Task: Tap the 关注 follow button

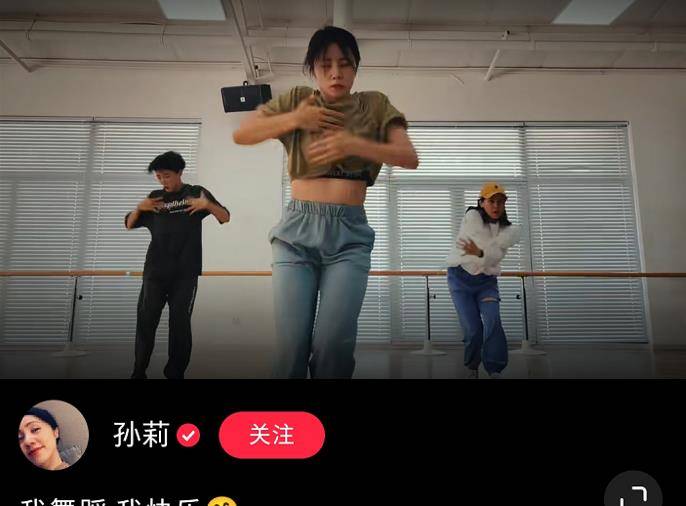Action: pyautogui.click(x=272, y=435)
